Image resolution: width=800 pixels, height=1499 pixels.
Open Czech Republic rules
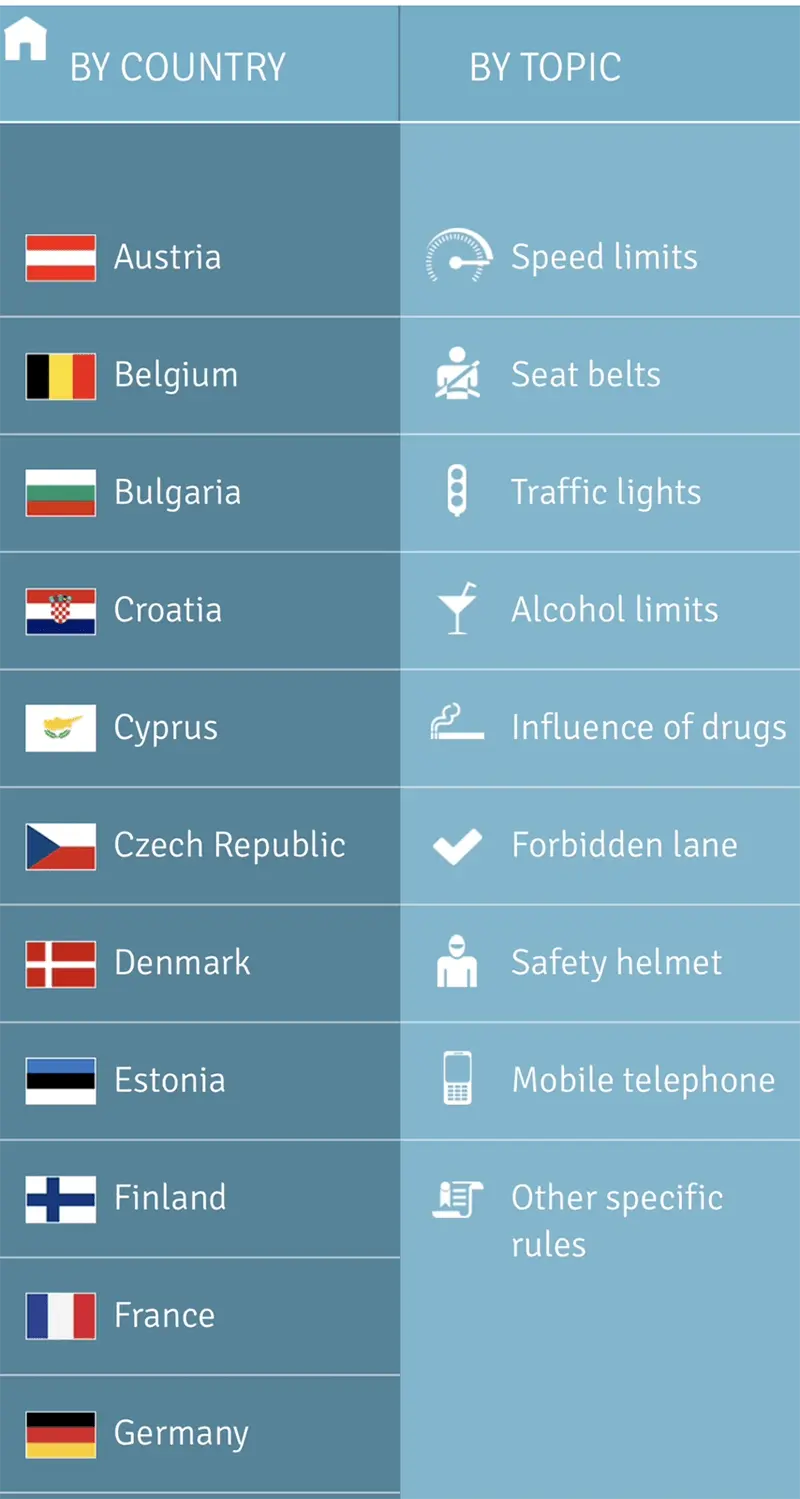click(x=229, y=845)
